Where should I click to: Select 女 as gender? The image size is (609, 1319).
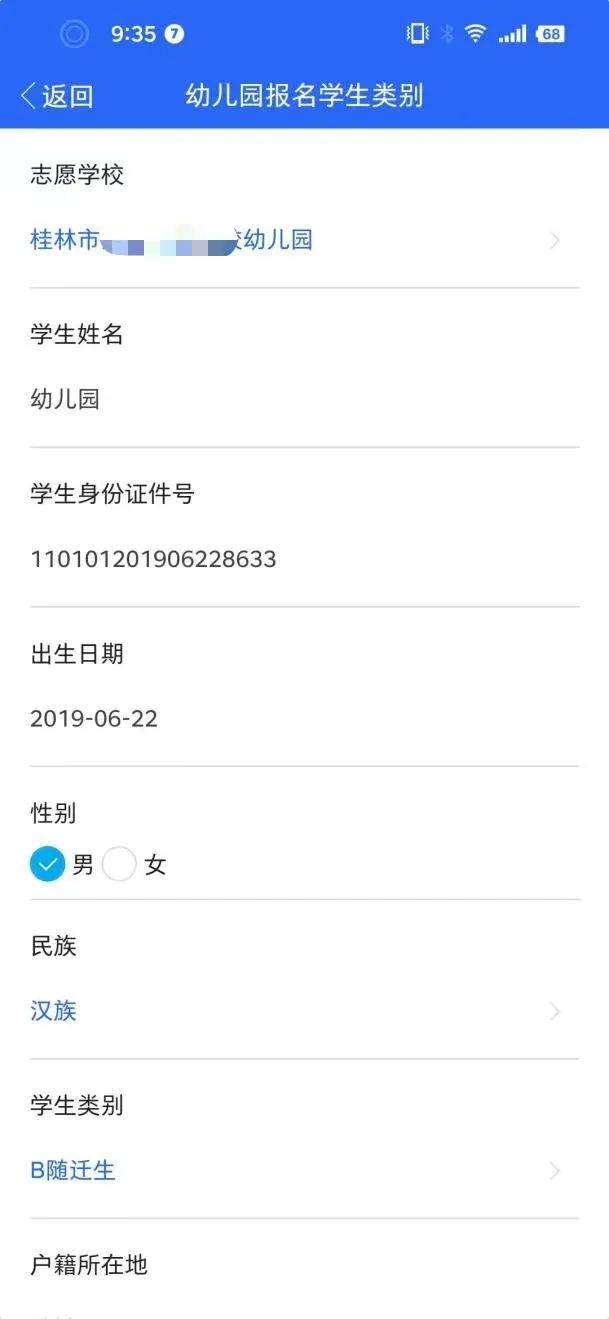coord(120,864)
